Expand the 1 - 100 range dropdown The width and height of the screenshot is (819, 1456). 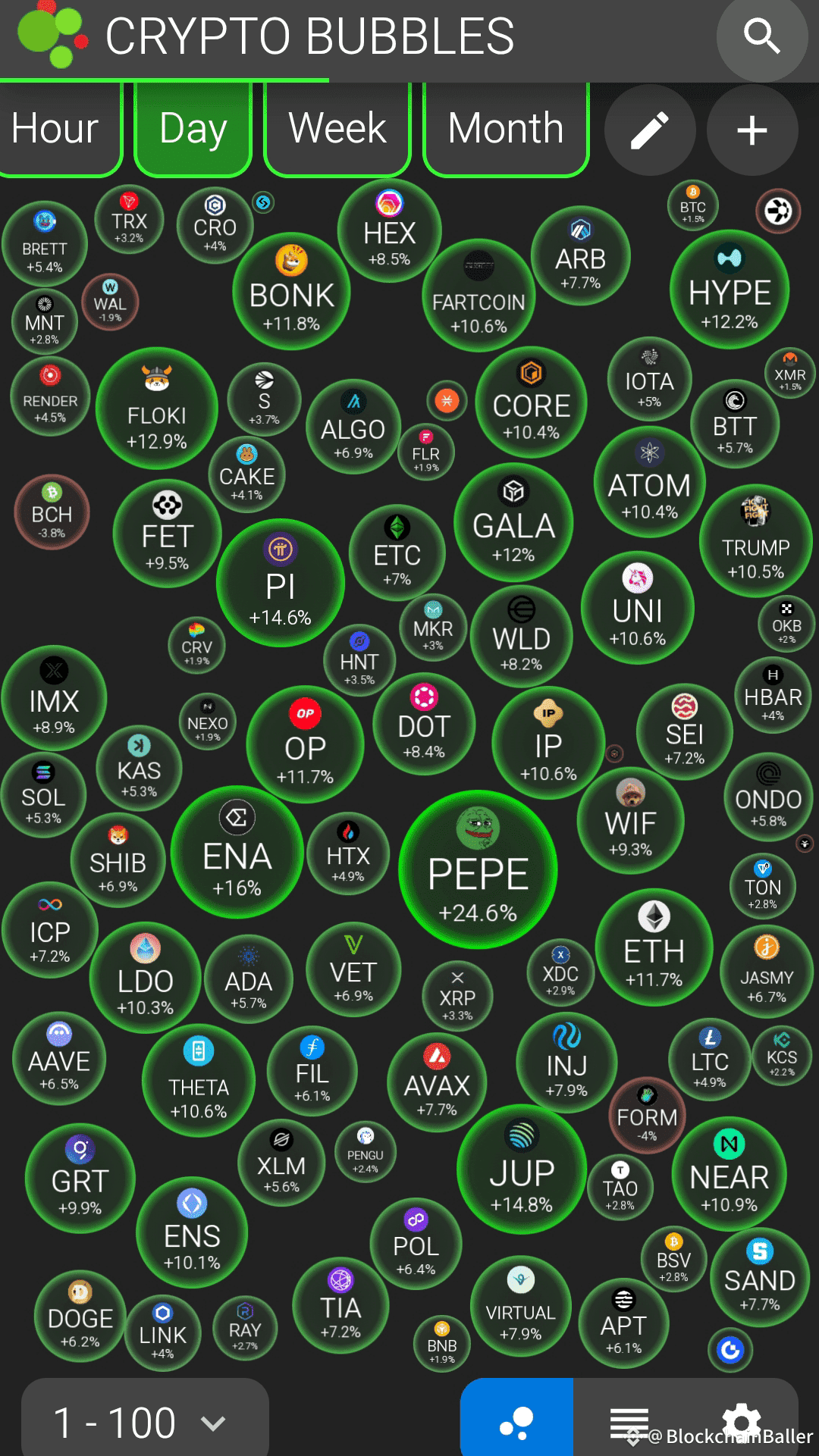(x=144, y=1423)
